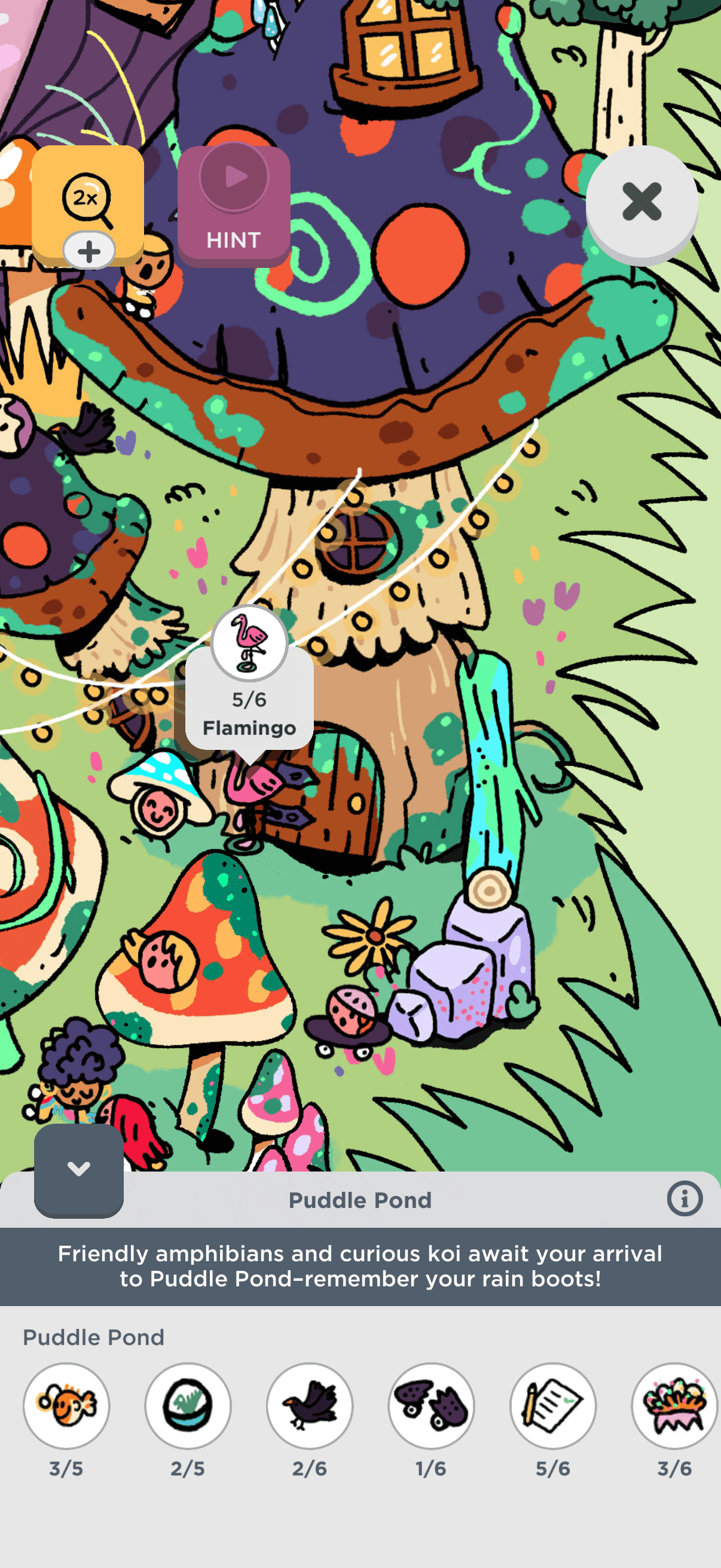The height and width of the screenshot is (1568, 721).
Task: Open the Puddle Pond info icon
Action: click(684, 1200)
